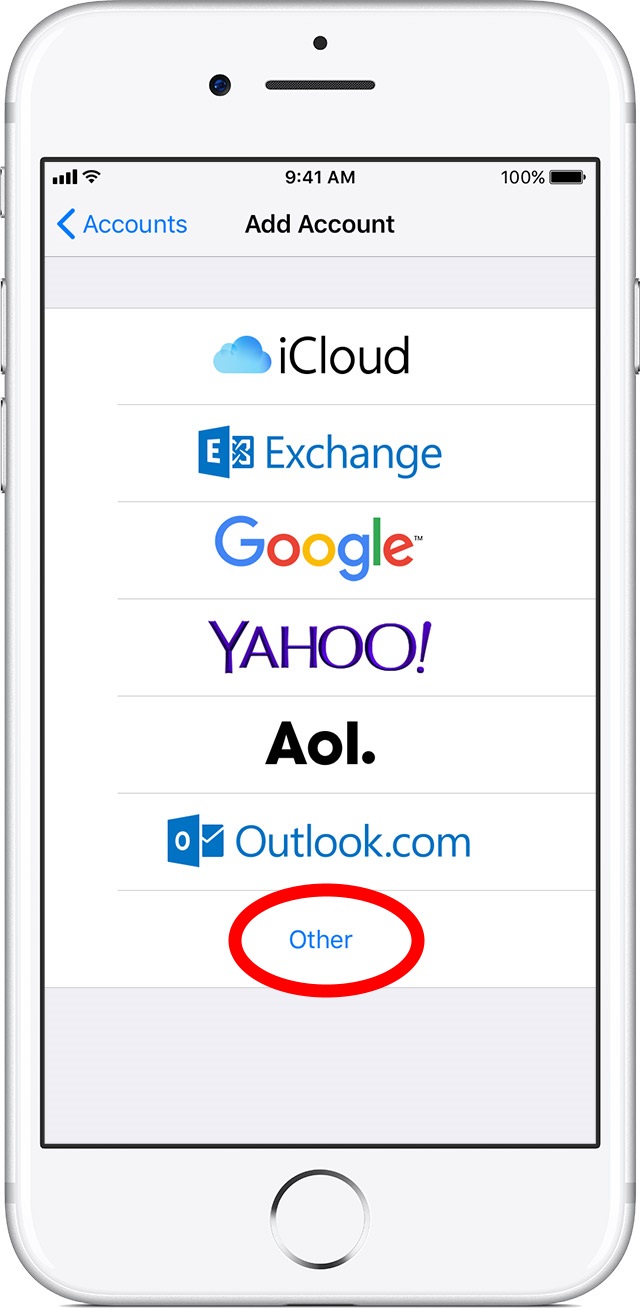The width and height of the screenshot is (640, 1308).
Task: Choose Exchange as the account type
Action: [320, 453]
